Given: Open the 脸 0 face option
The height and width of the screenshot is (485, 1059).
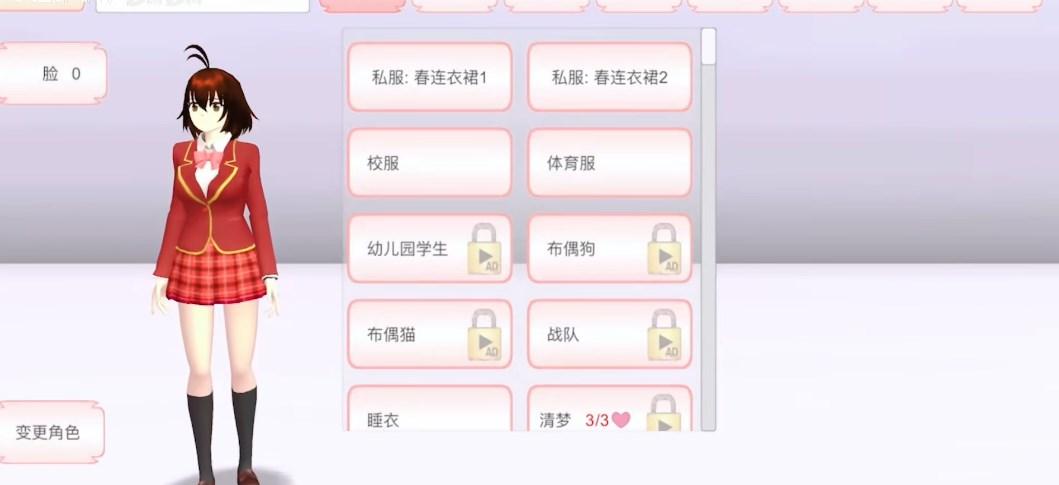Looking at the screenshot, I should point(52,73).
